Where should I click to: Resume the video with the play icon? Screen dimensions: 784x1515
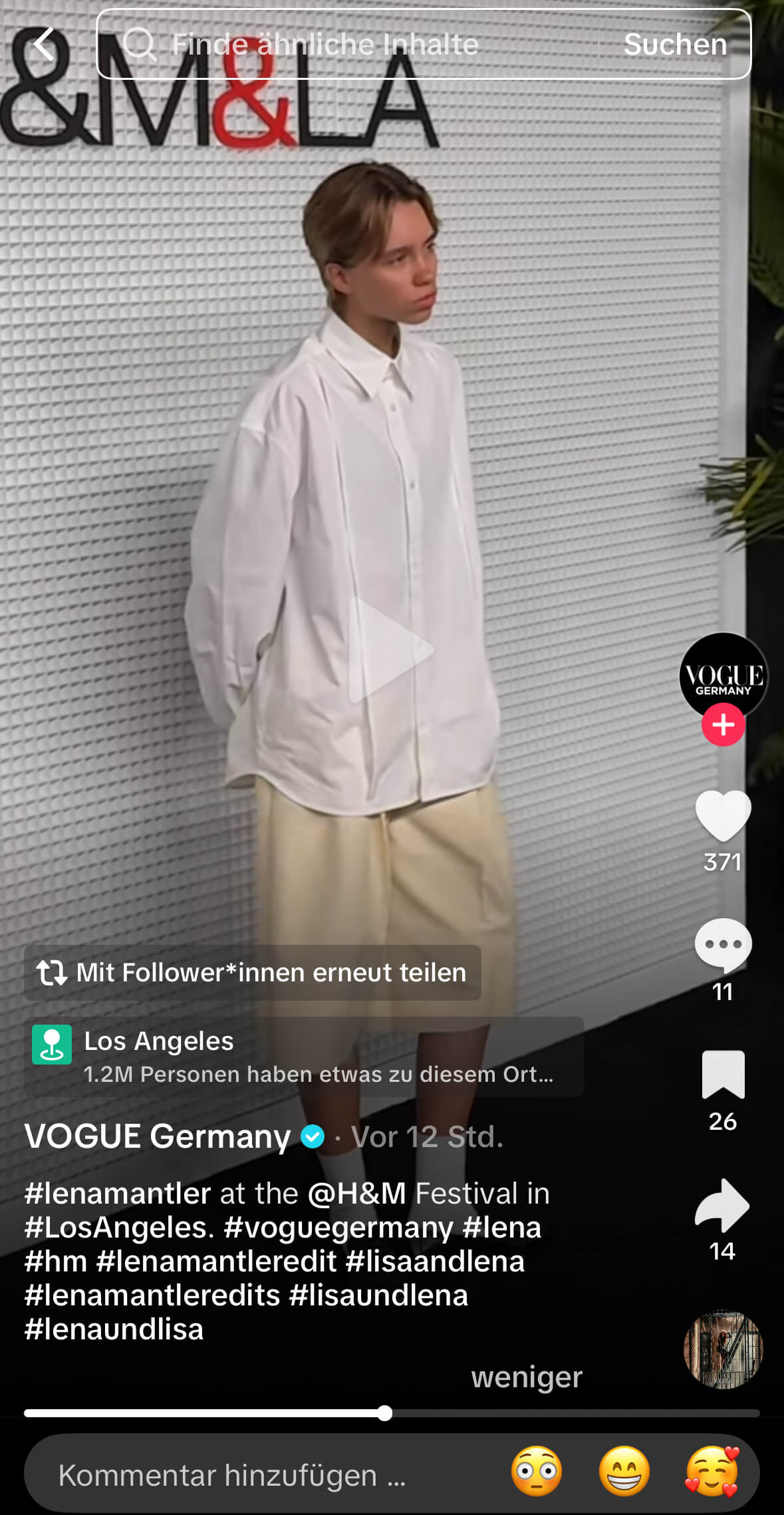click(391, 649)
